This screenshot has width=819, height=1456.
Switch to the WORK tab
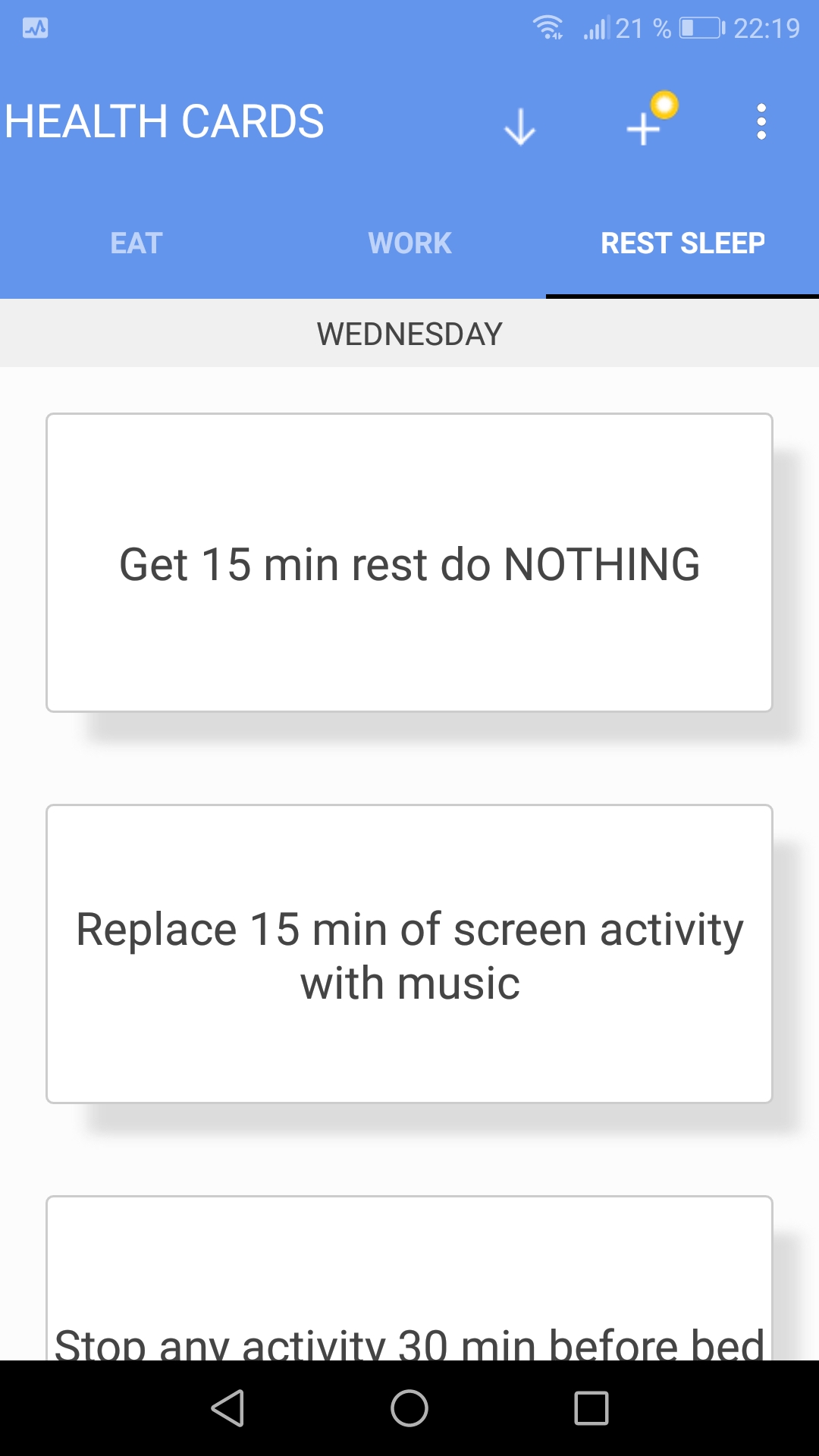(409, 243)
